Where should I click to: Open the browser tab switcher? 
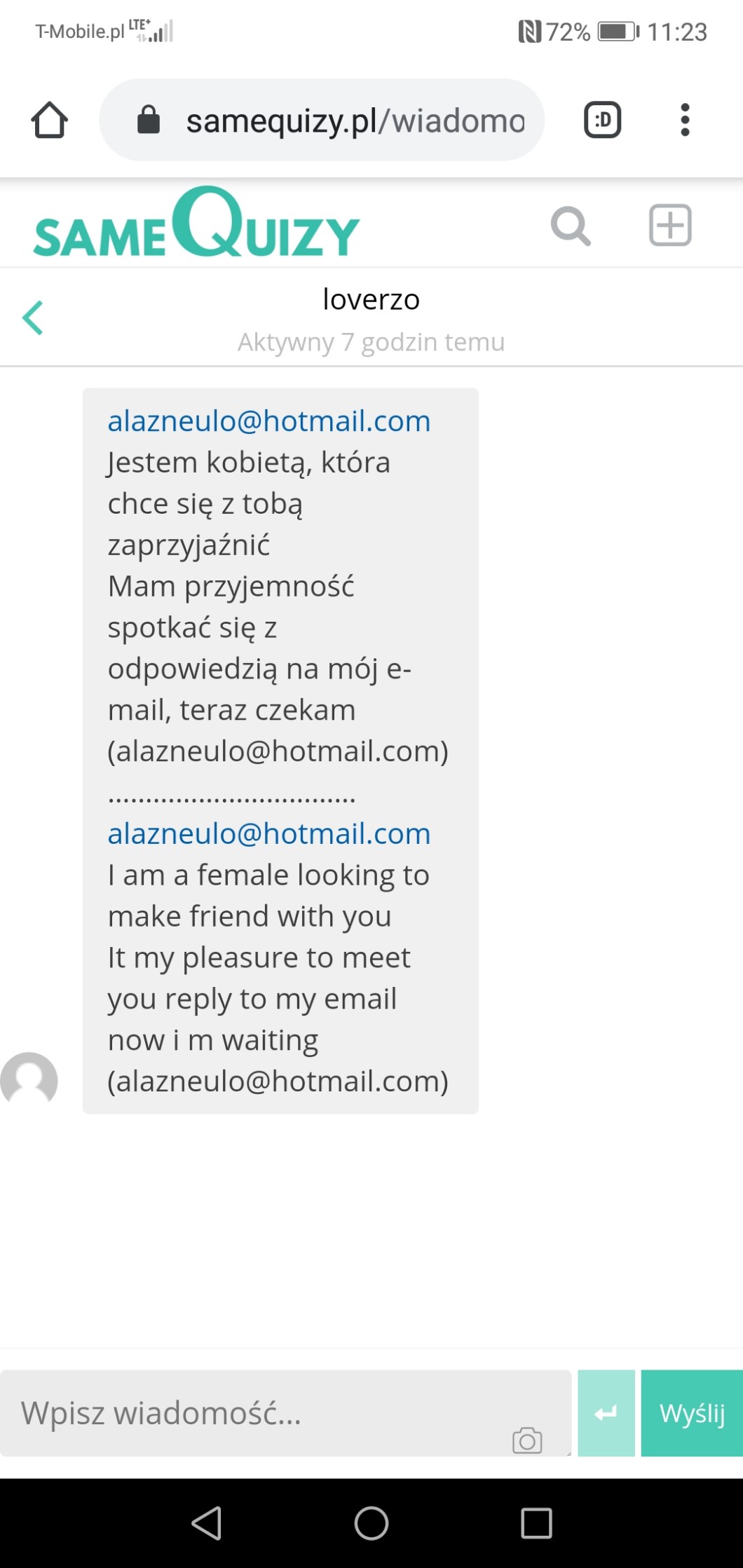(603, 120)
